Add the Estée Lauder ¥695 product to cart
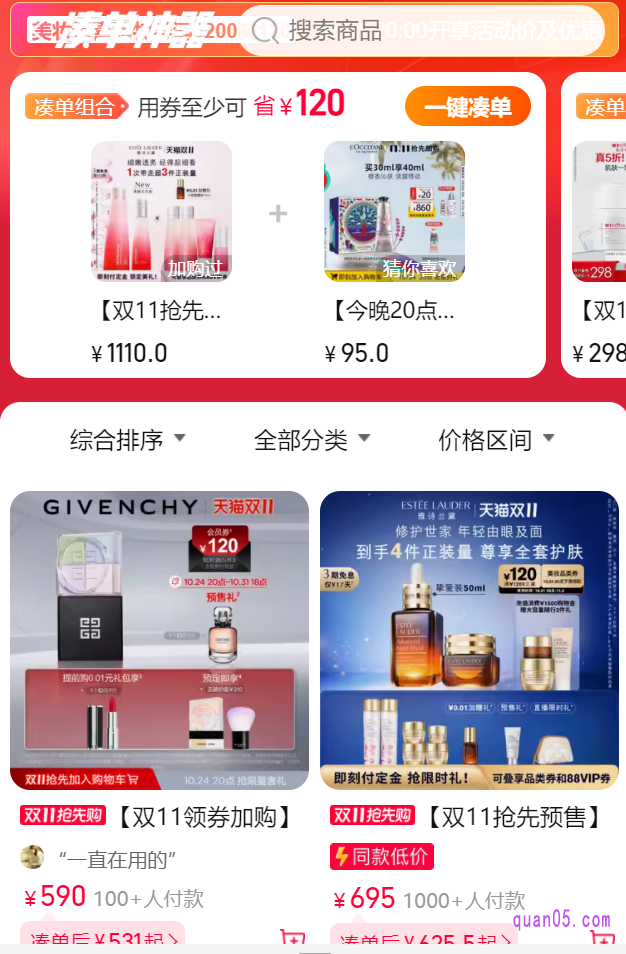This screenshot has height=954, width=626. point(602,941)
